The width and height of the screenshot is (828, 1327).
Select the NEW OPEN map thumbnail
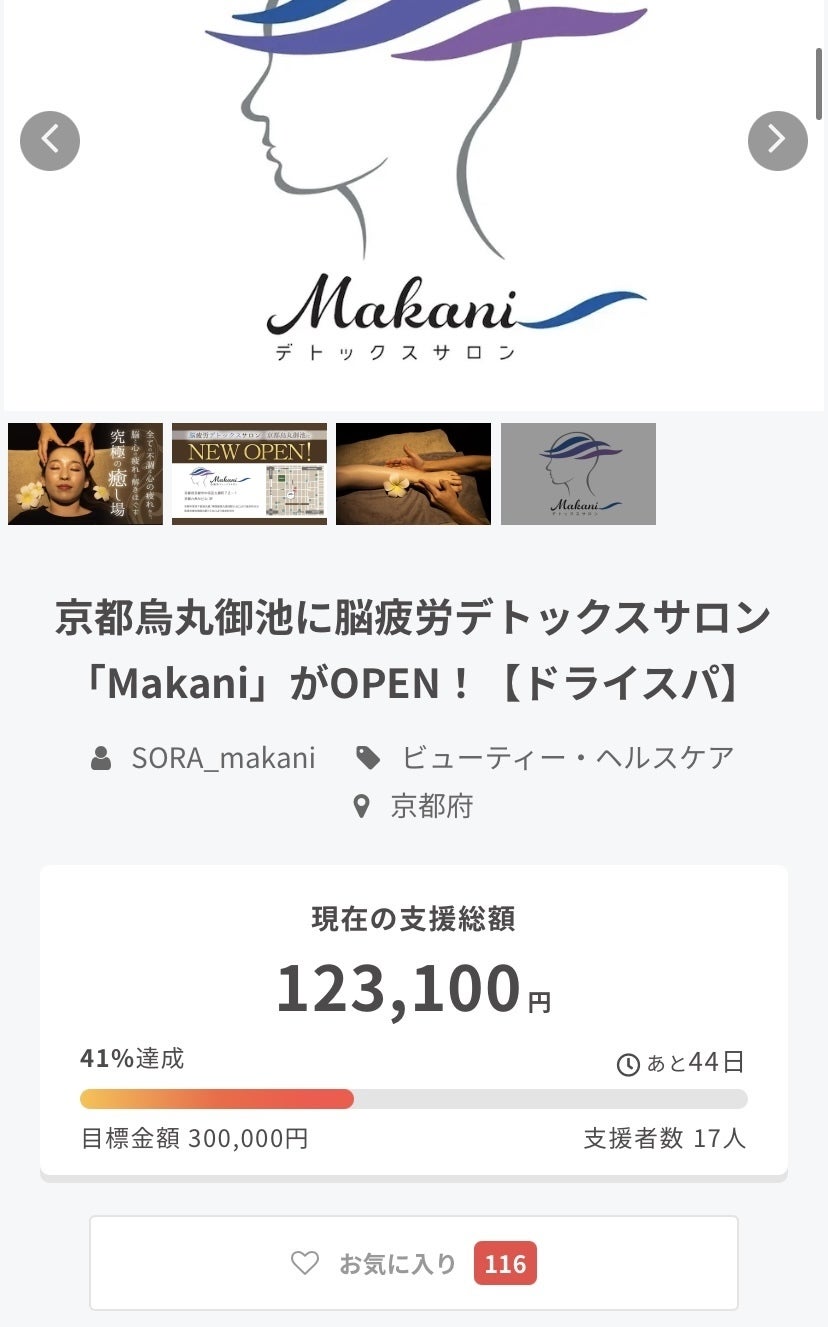click(249, 474)
